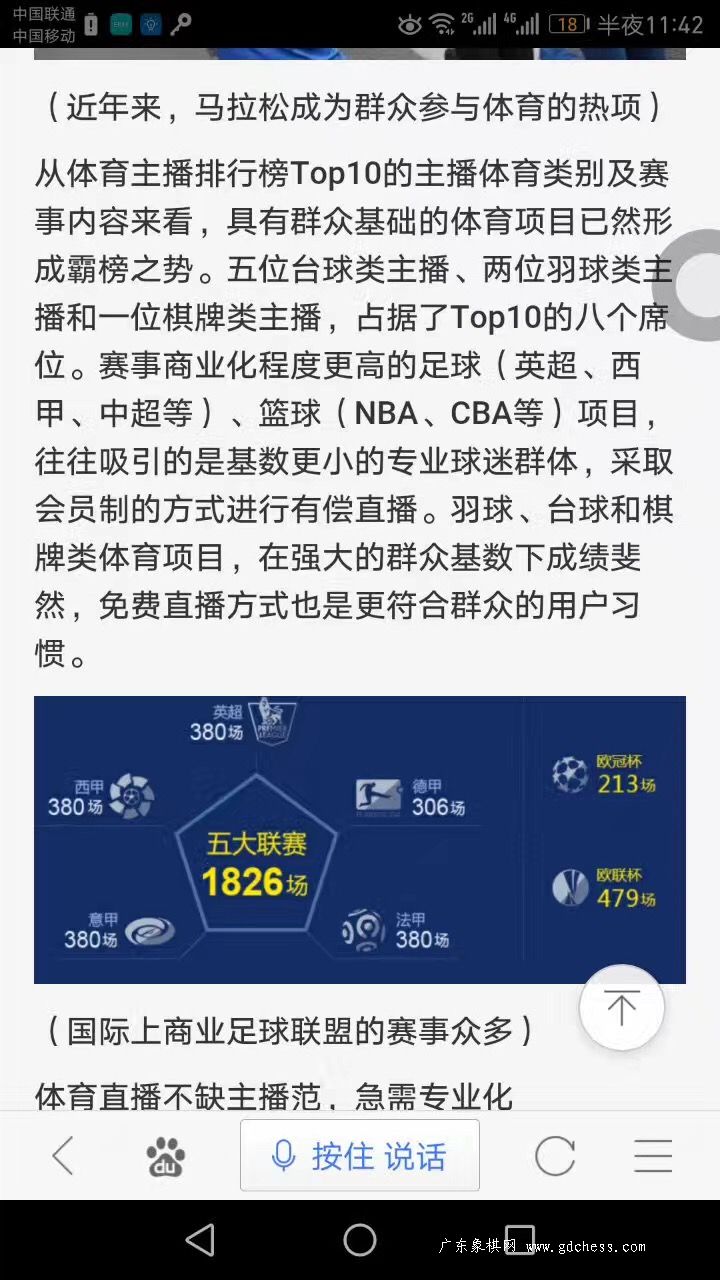720x1280 pixels.
Task: Jump to the top with the arrow button
Action: coord(622,1007)
